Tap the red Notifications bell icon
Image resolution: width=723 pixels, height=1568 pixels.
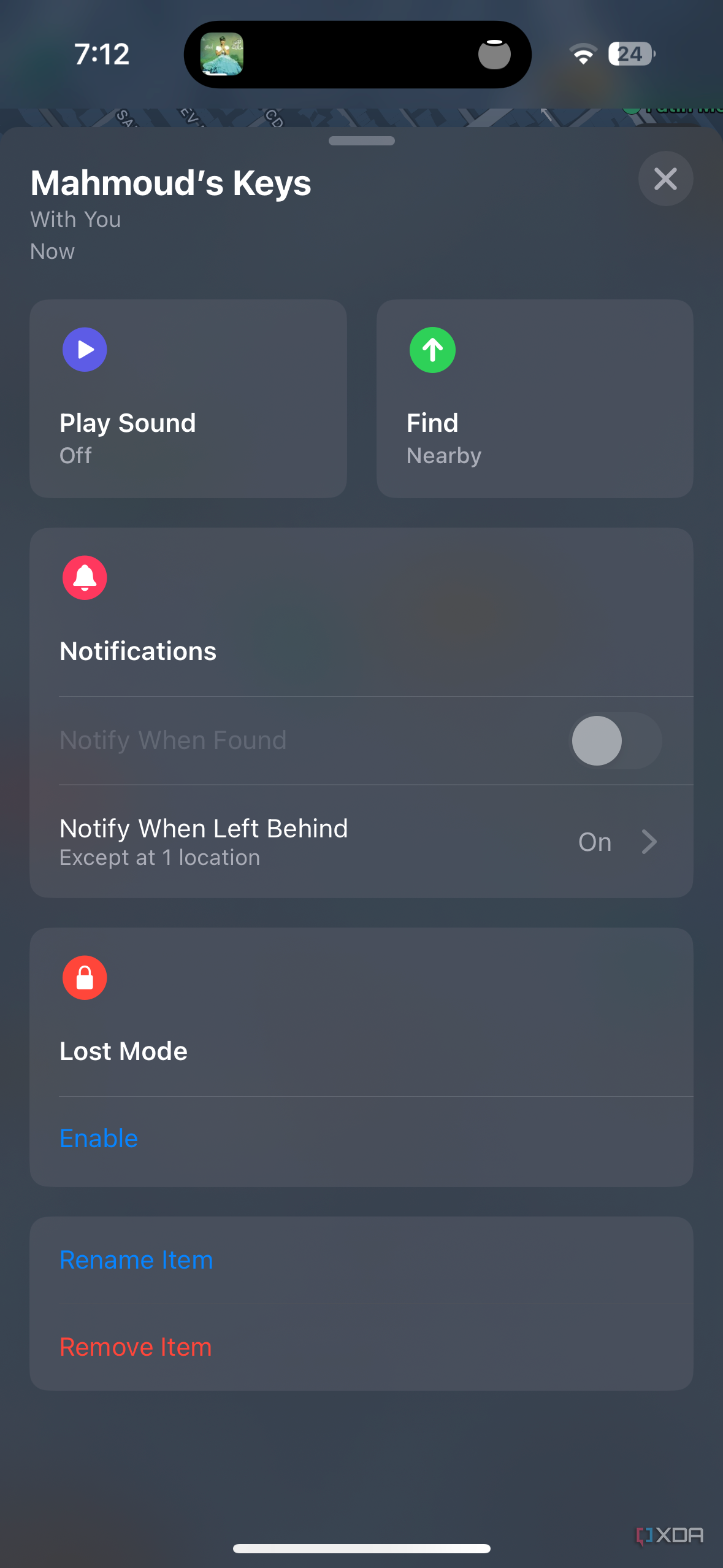[x=85, y=577]
